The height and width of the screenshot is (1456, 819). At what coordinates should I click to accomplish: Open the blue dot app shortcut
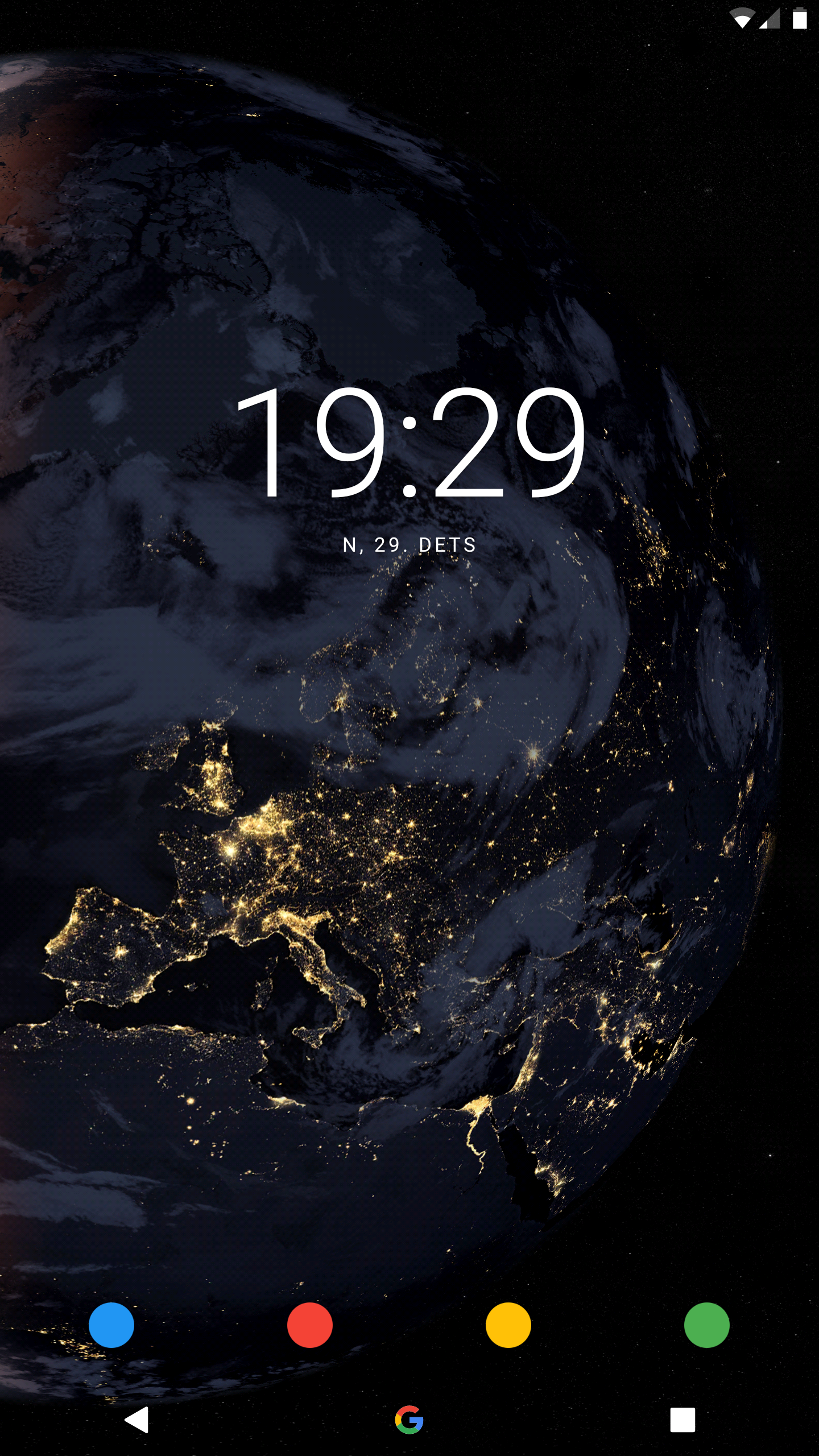111,1325
